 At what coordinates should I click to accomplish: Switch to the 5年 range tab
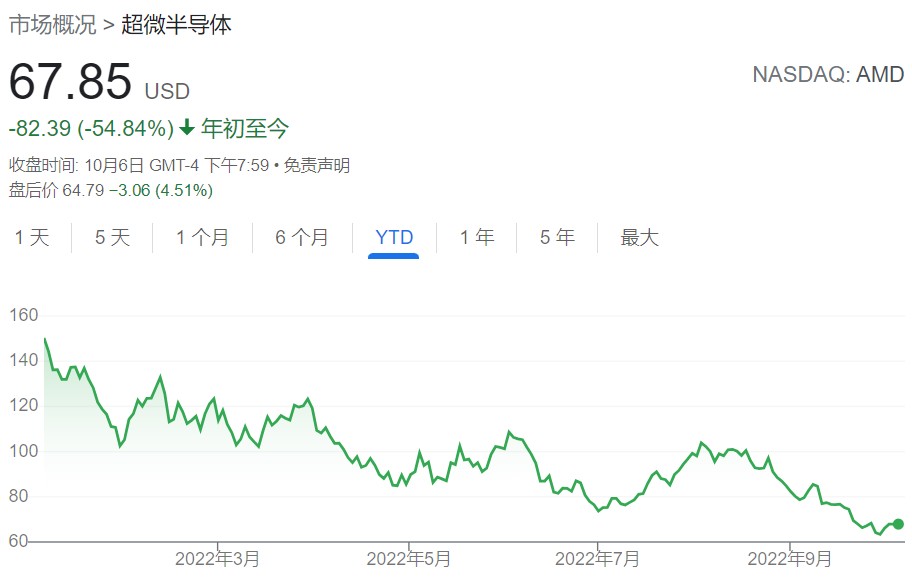pos(557,238)
